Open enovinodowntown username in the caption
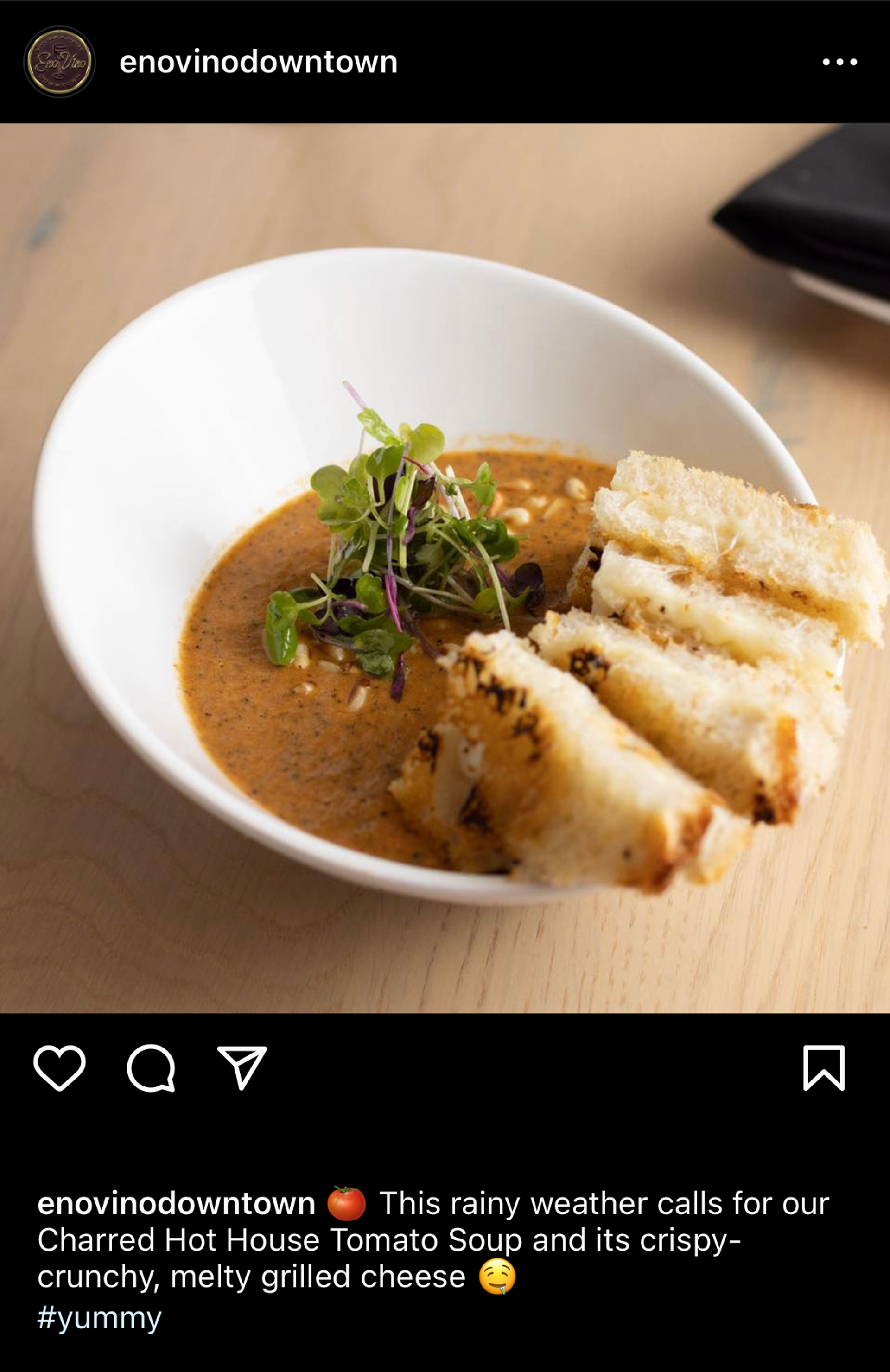The image size is (890, 1372). (x=177, y=1204)
